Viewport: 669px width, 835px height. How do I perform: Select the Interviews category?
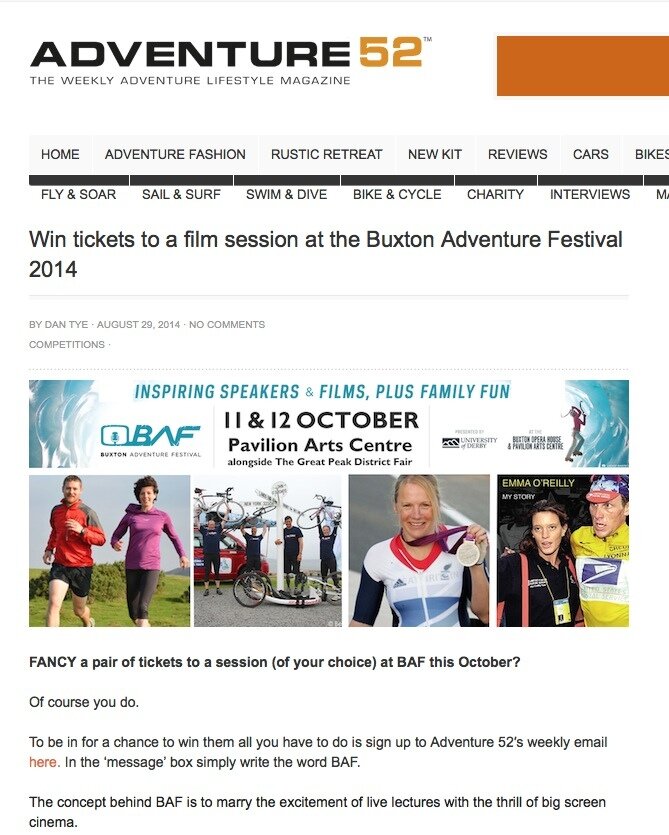coord(590,194)
